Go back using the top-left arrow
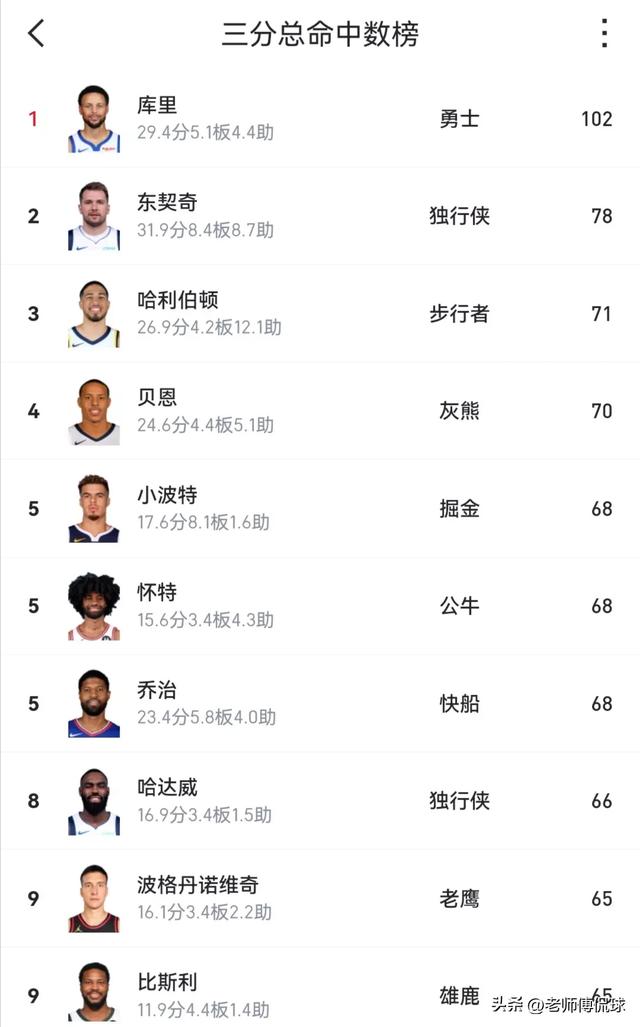Image resolution: width=640 pixels, height=1027 pixels. (37, 33)
